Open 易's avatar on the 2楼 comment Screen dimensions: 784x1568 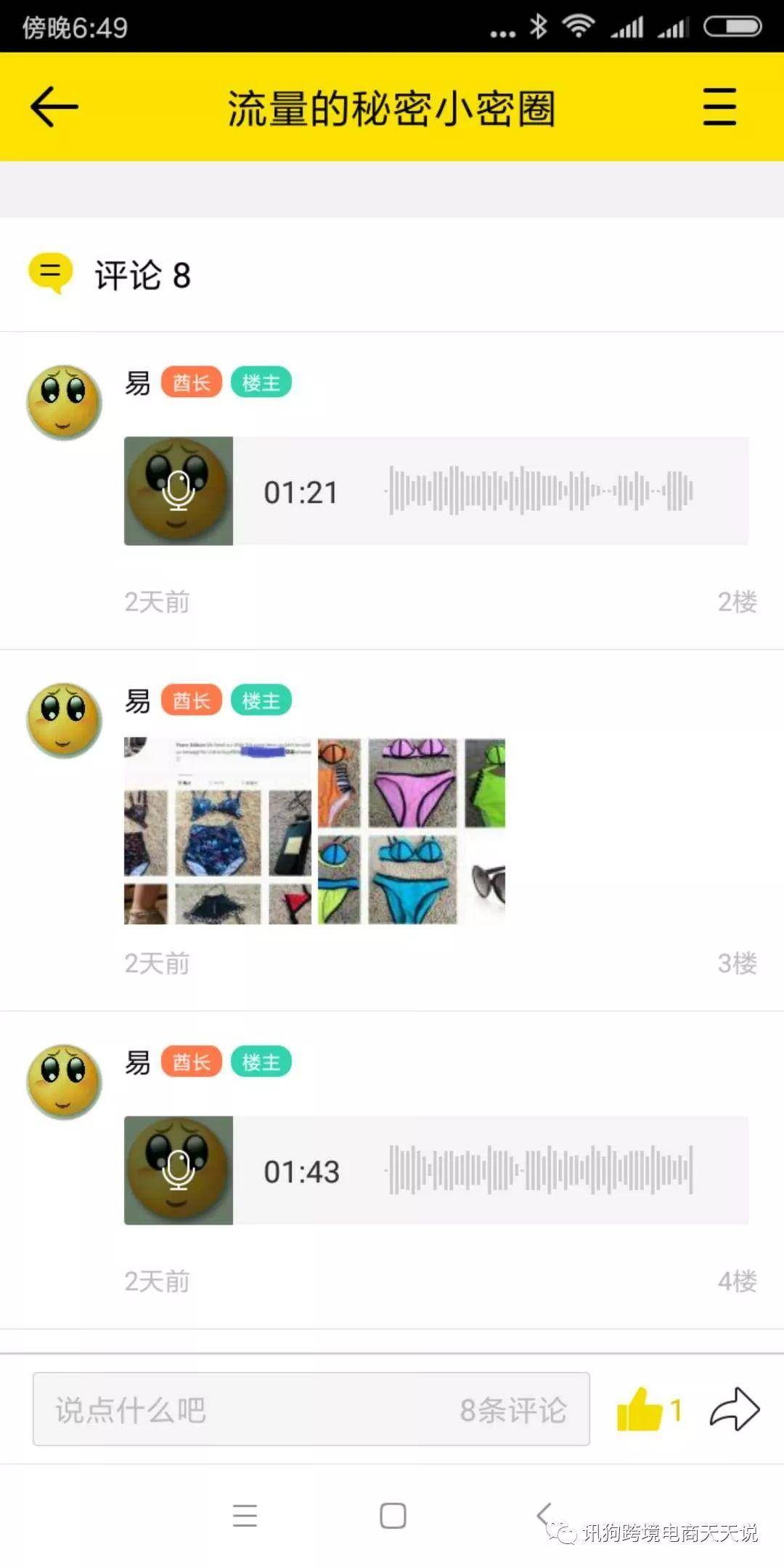coord(64,402)
